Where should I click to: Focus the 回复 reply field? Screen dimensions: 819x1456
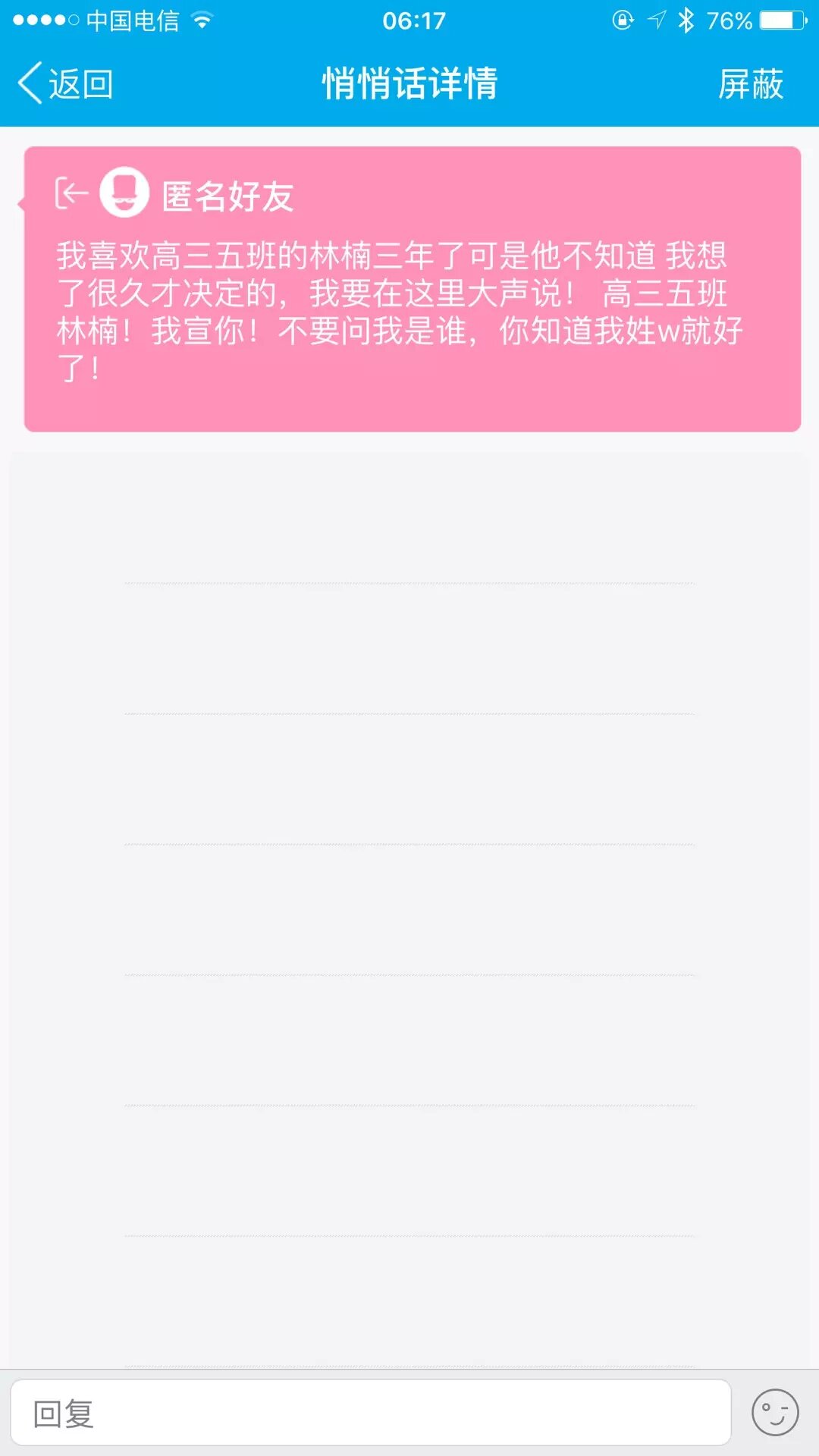click(370, 1414)
